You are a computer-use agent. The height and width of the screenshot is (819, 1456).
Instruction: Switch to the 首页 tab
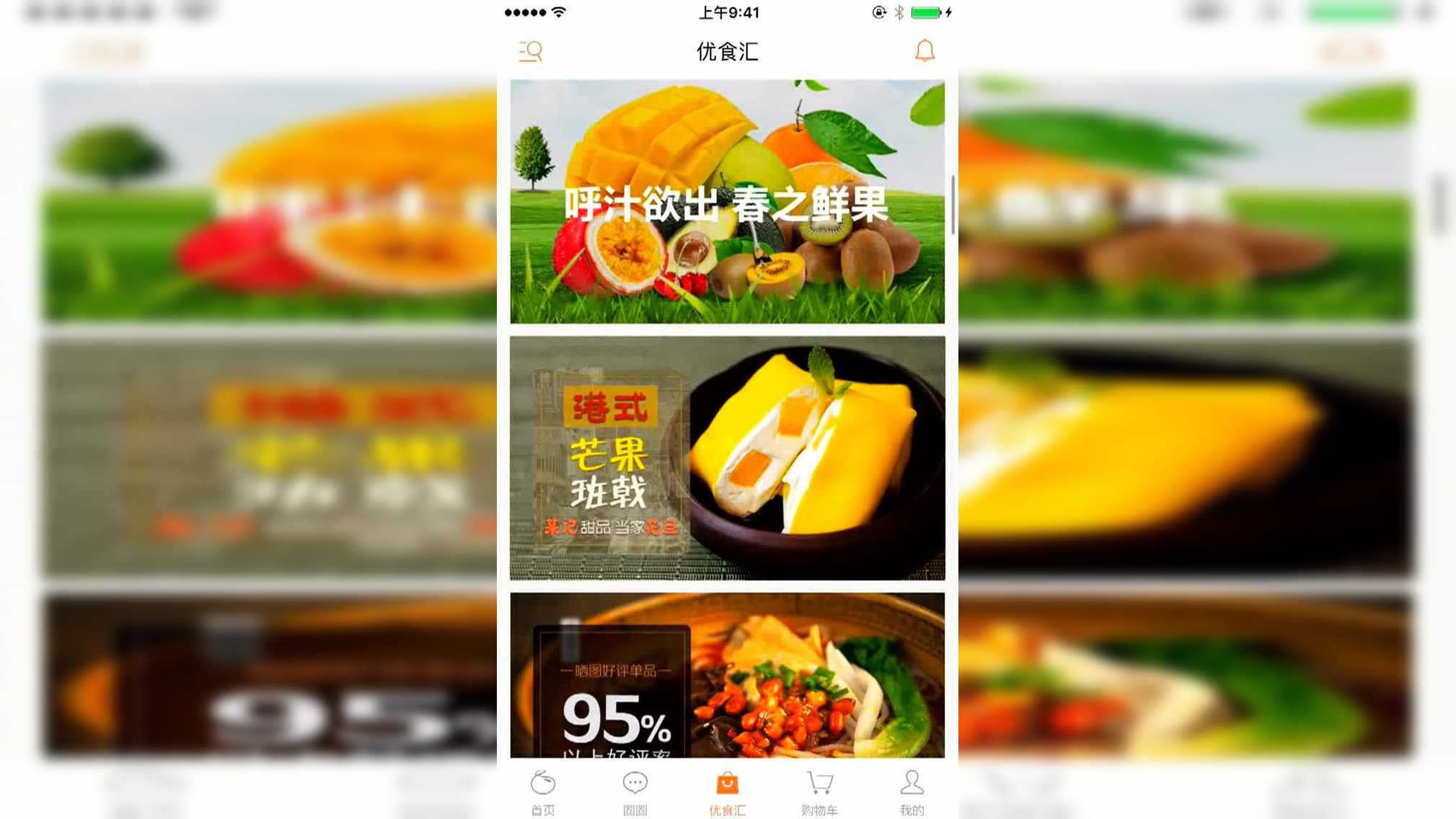pos(543,792)
